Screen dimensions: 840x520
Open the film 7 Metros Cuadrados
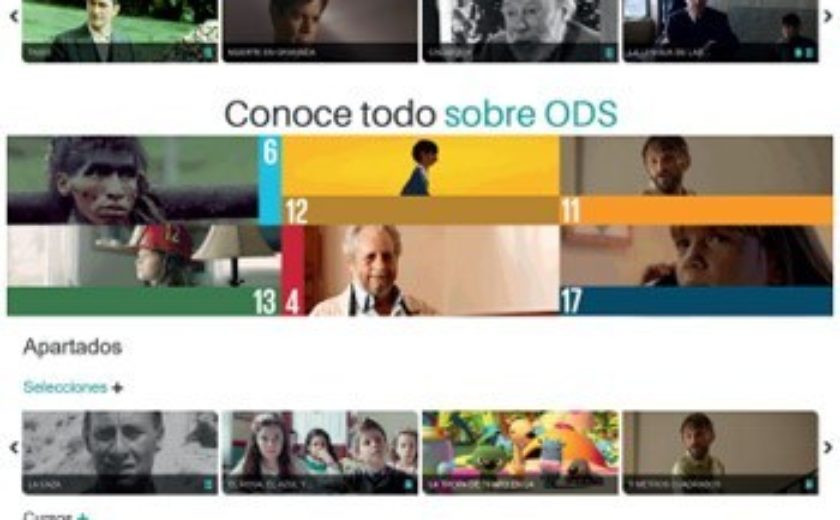point(720,452)
